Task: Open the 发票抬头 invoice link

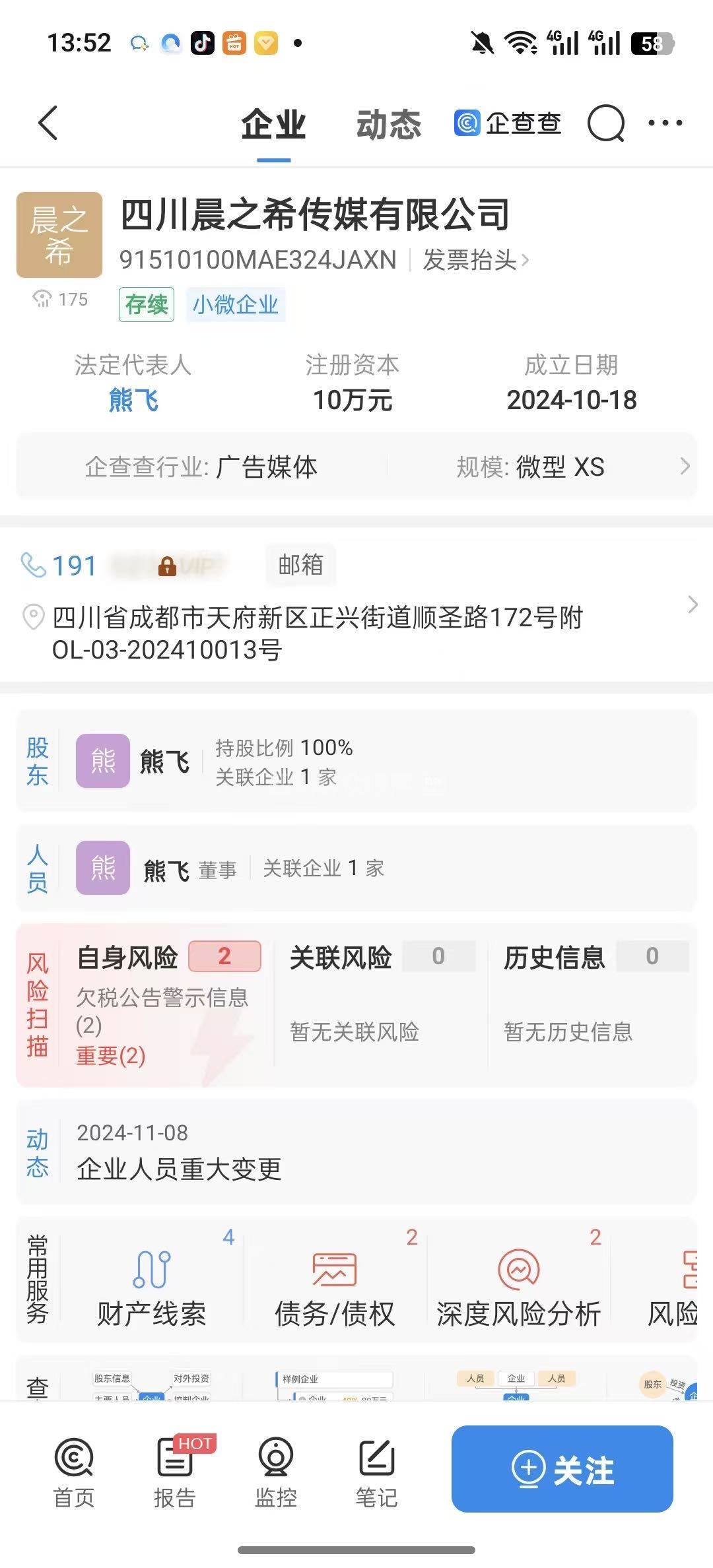Action: (475, 260)
